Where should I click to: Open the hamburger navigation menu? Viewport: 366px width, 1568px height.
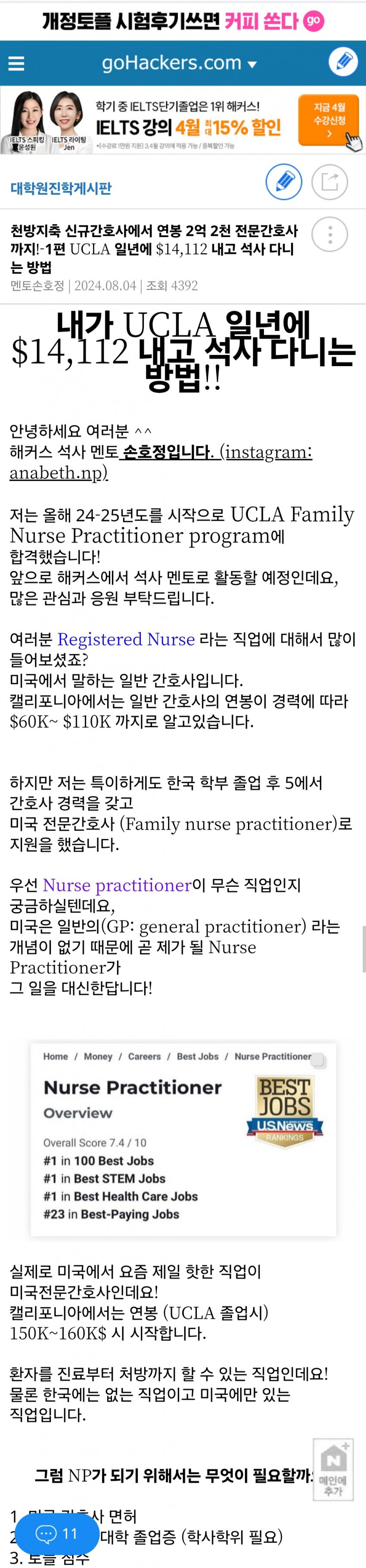(x=16, y=63)
